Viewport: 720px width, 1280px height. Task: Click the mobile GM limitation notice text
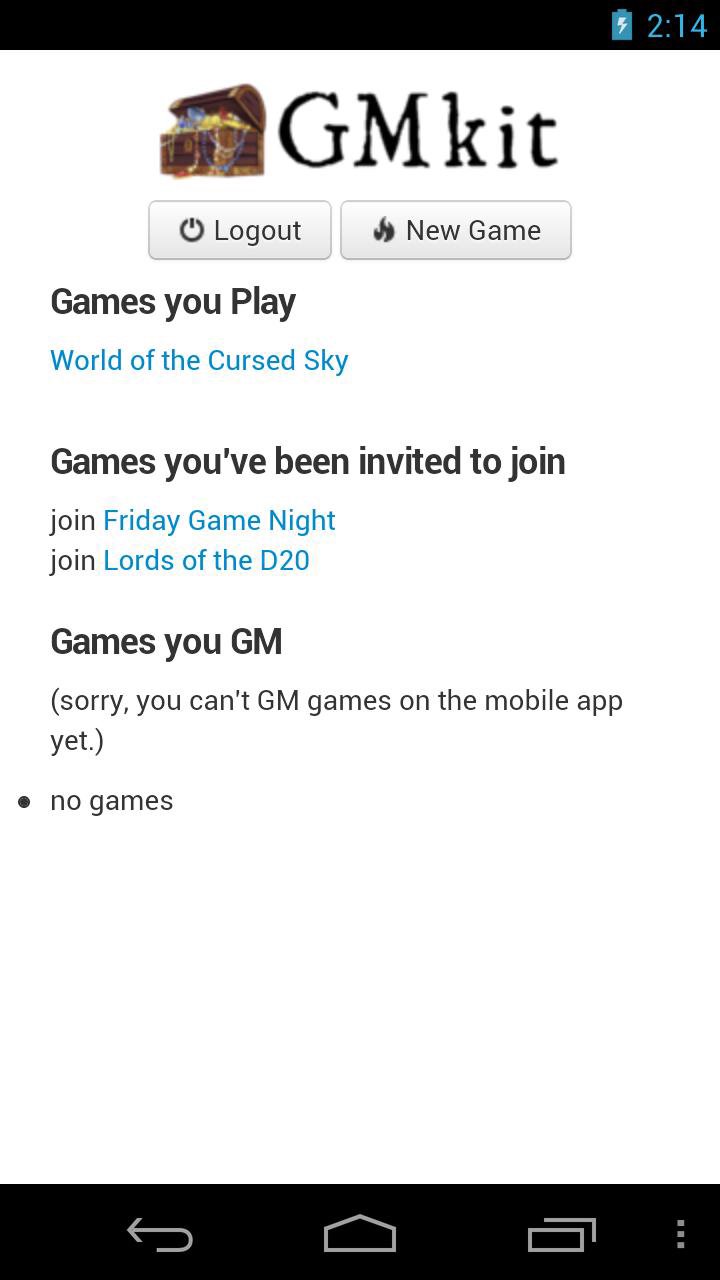pyautogui.click(x=336, y=720)
